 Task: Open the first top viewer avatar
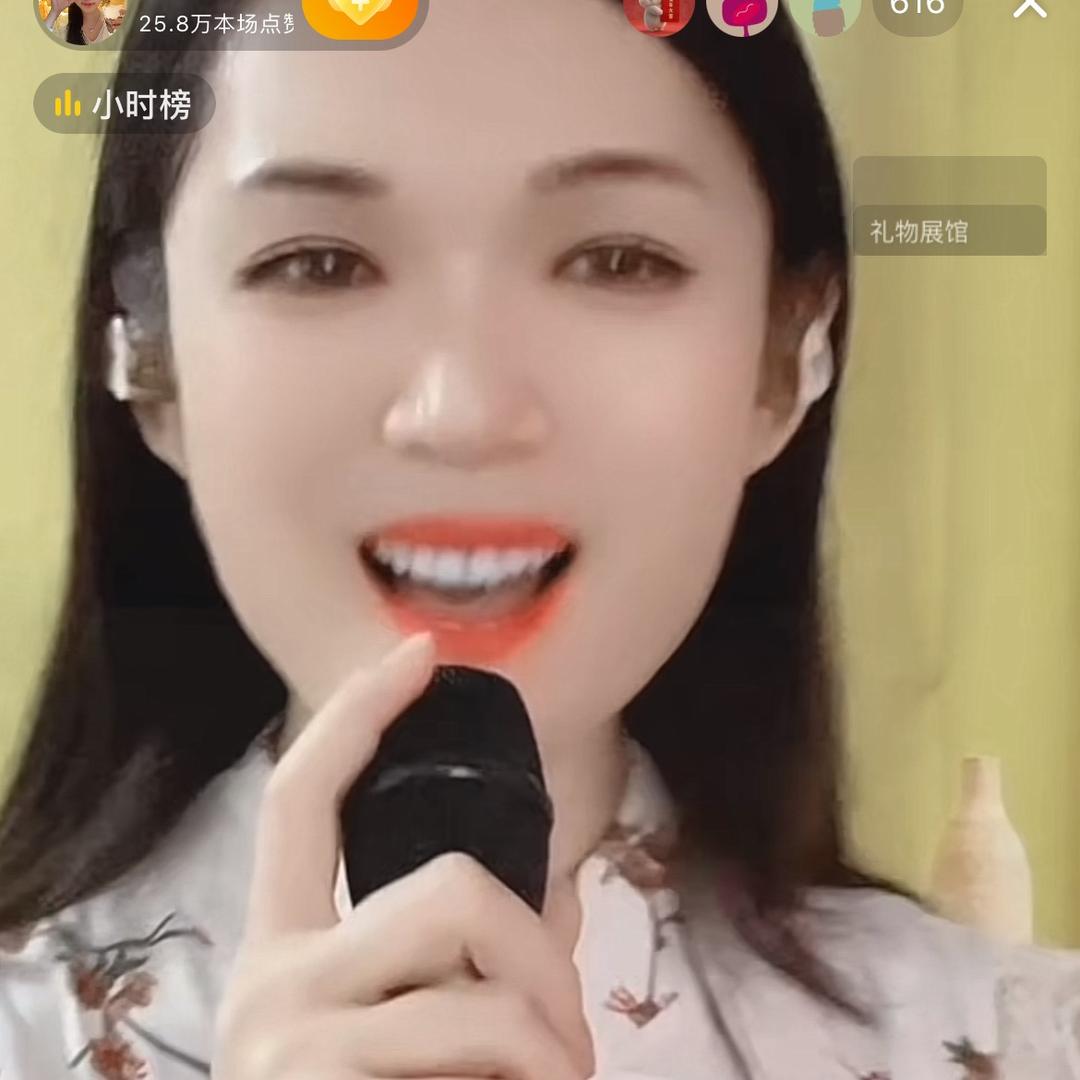(658, 14)
